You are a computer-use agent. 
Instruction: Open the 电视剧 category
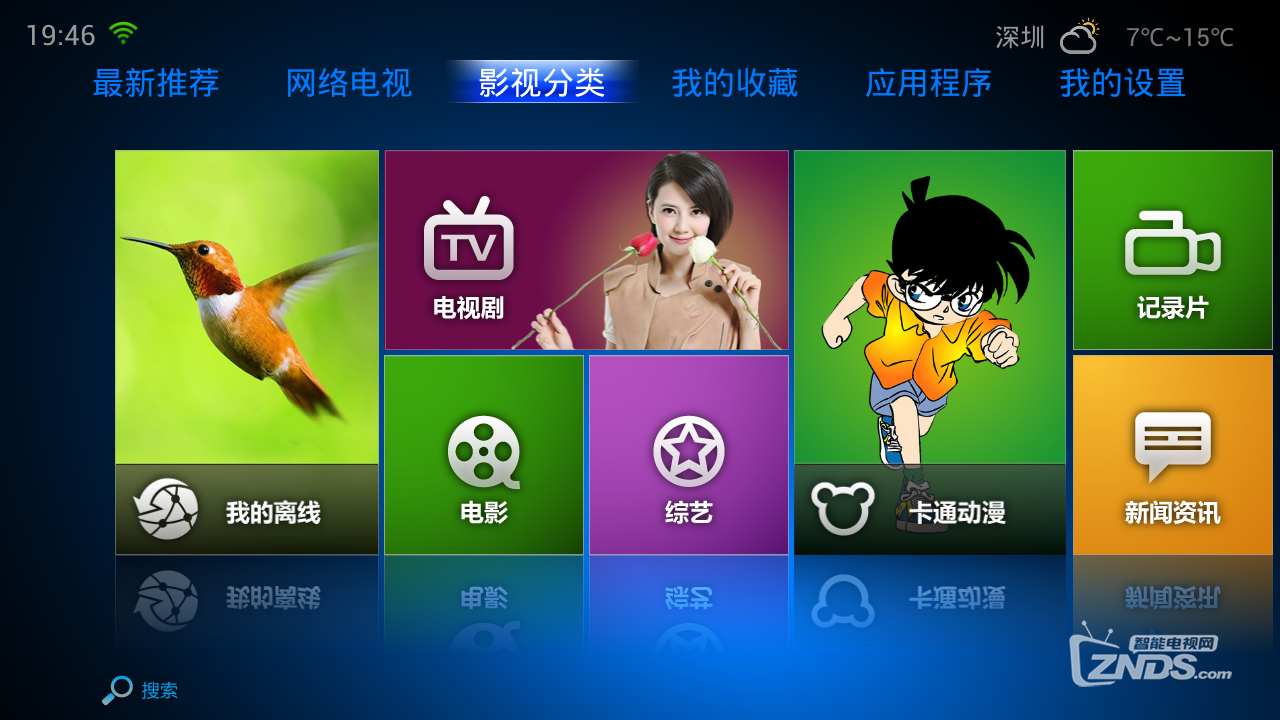click(586, 250)
